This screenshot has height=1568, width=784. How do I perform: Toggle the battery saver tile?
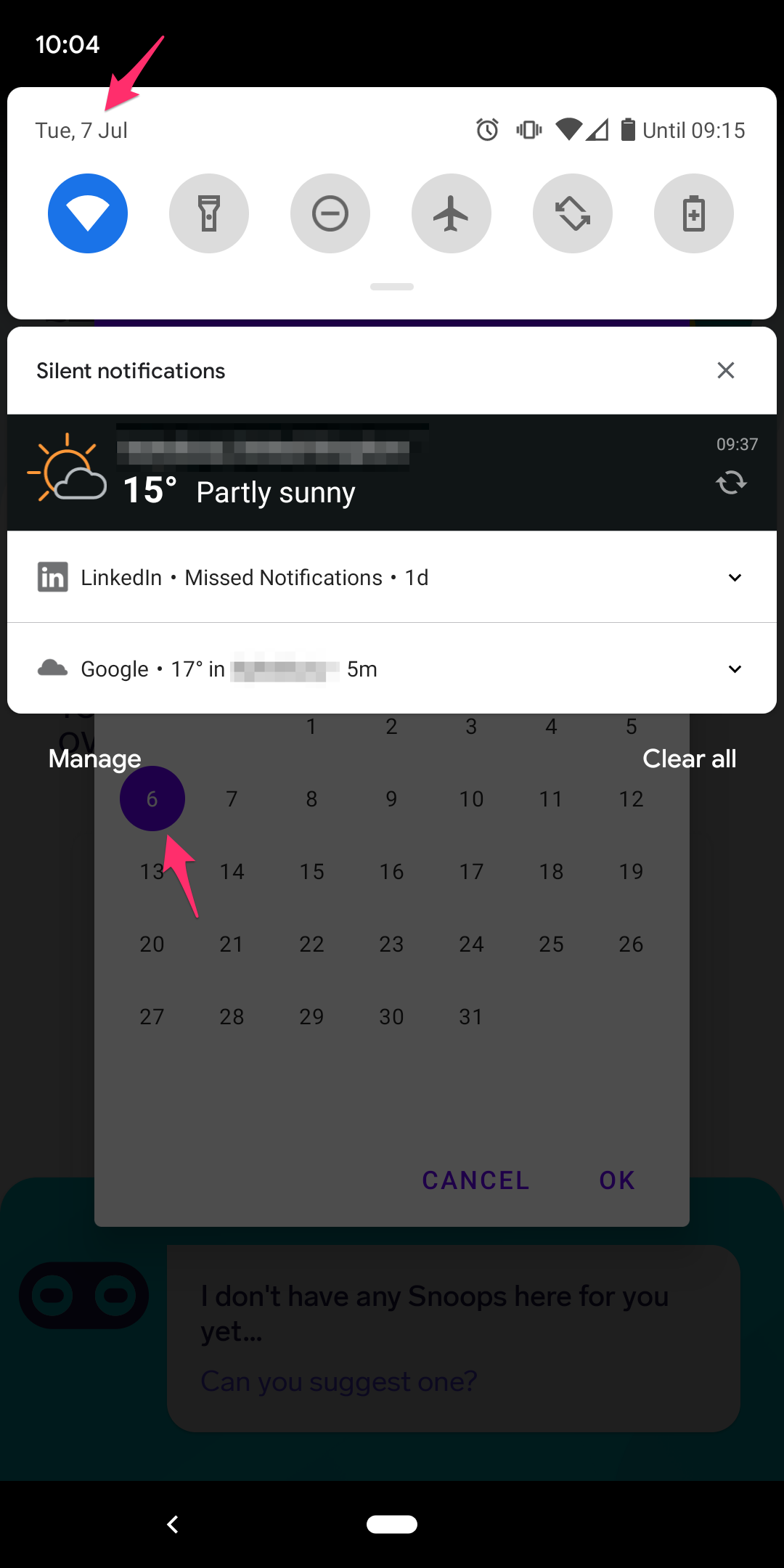coord(694,213)
